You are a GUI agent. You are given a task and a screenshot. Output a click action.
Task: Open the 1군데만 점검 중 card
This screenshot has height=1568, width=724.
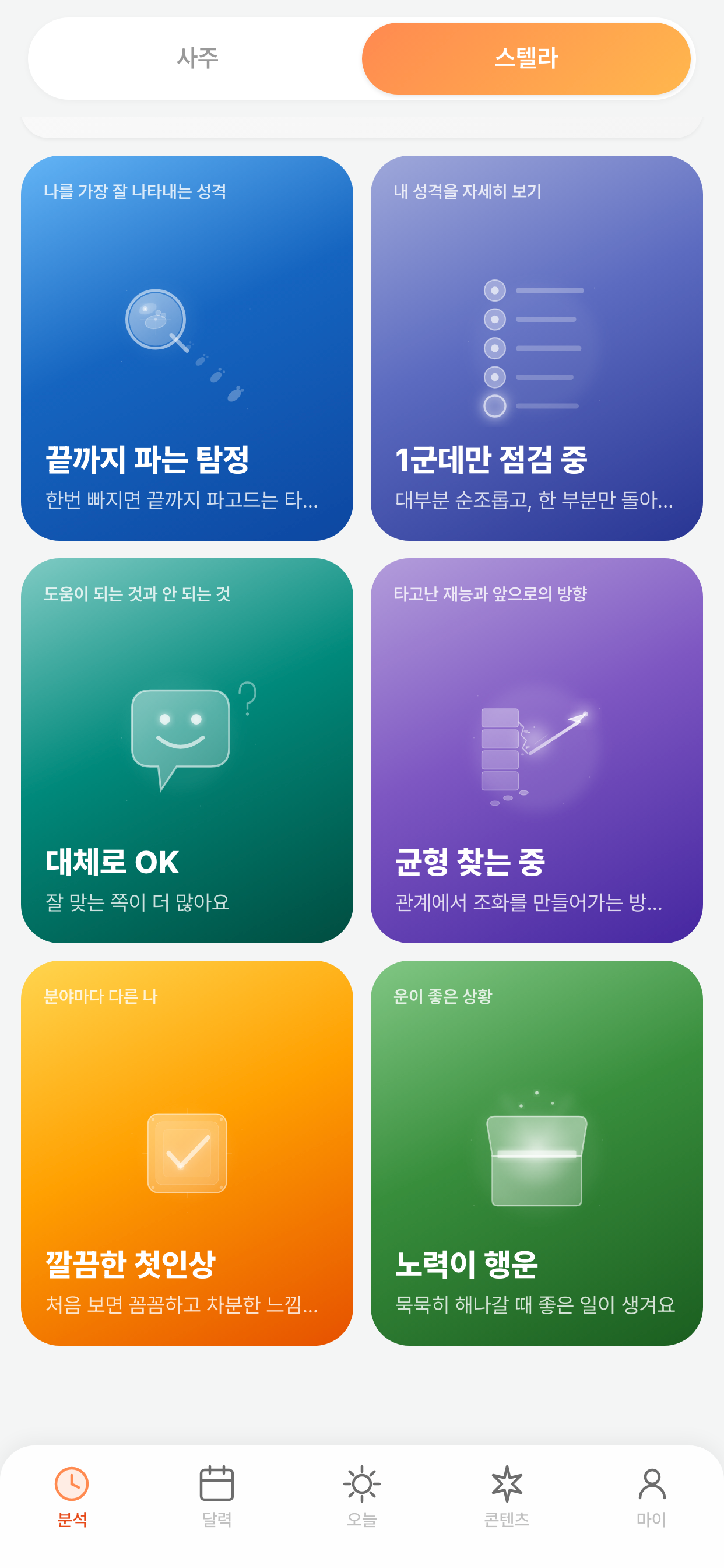pyautogui.click(x=537, y=348)
